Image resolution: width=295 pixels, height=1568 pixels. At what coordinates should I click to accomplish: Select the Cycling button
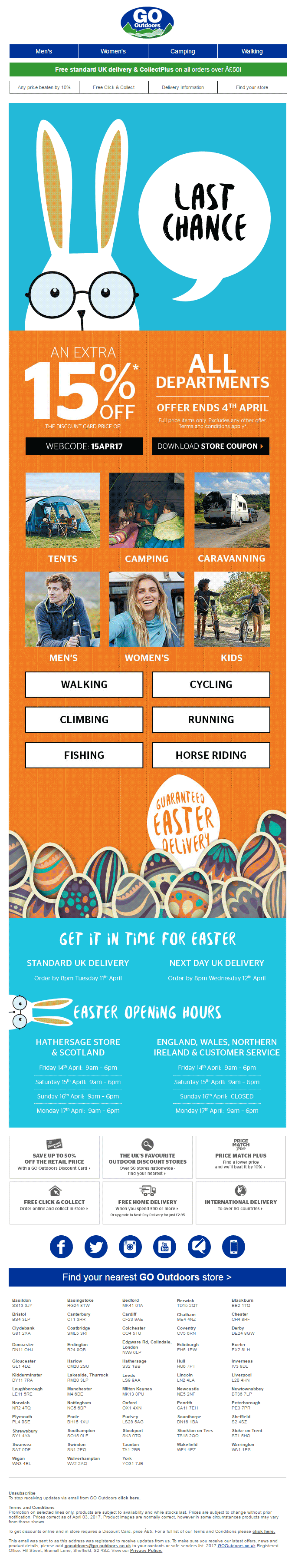(x=211, y=685)
